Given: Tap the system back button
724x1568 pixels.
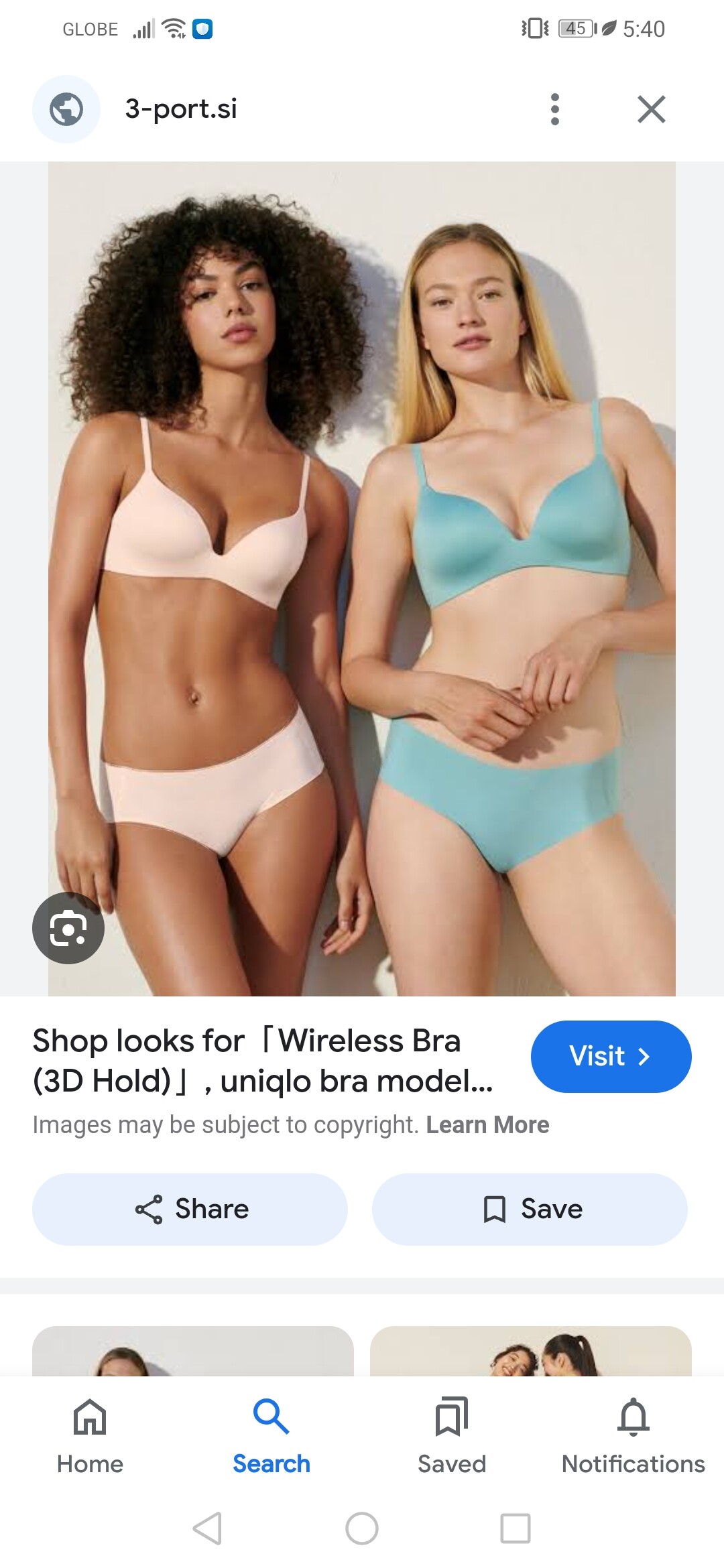Looking at the screenshot, I should [207, 1528].
